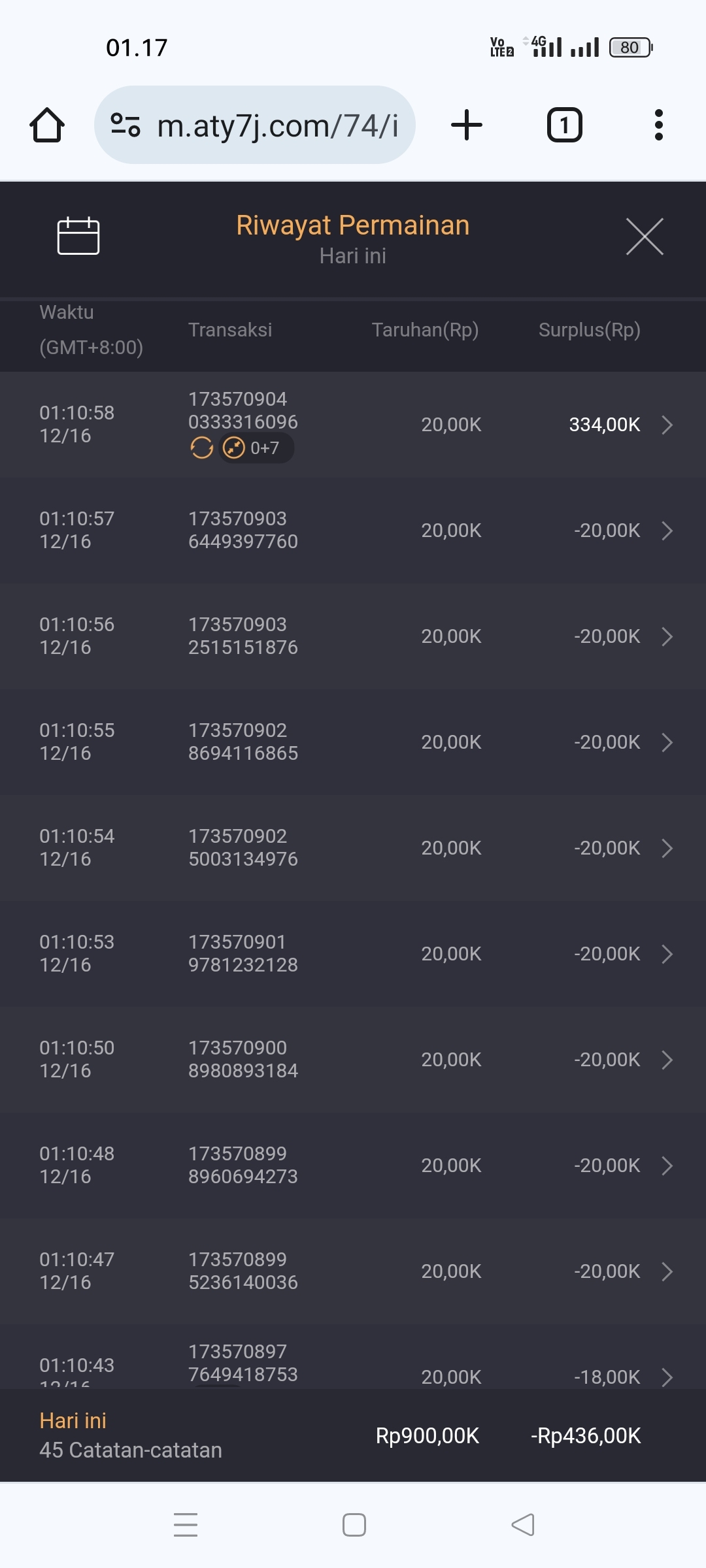This screenshot has width=706, height=1568.
Task: Open a new browser tab
Action: 467,125
